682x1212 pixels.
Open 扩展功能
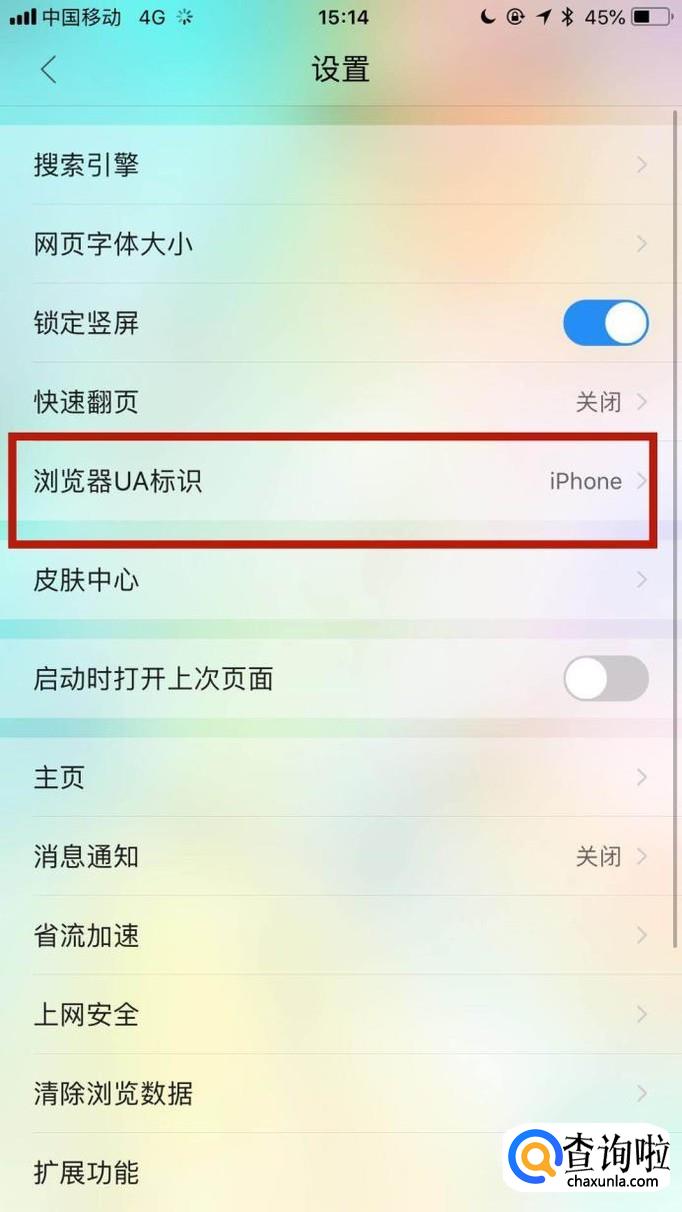250,1172
